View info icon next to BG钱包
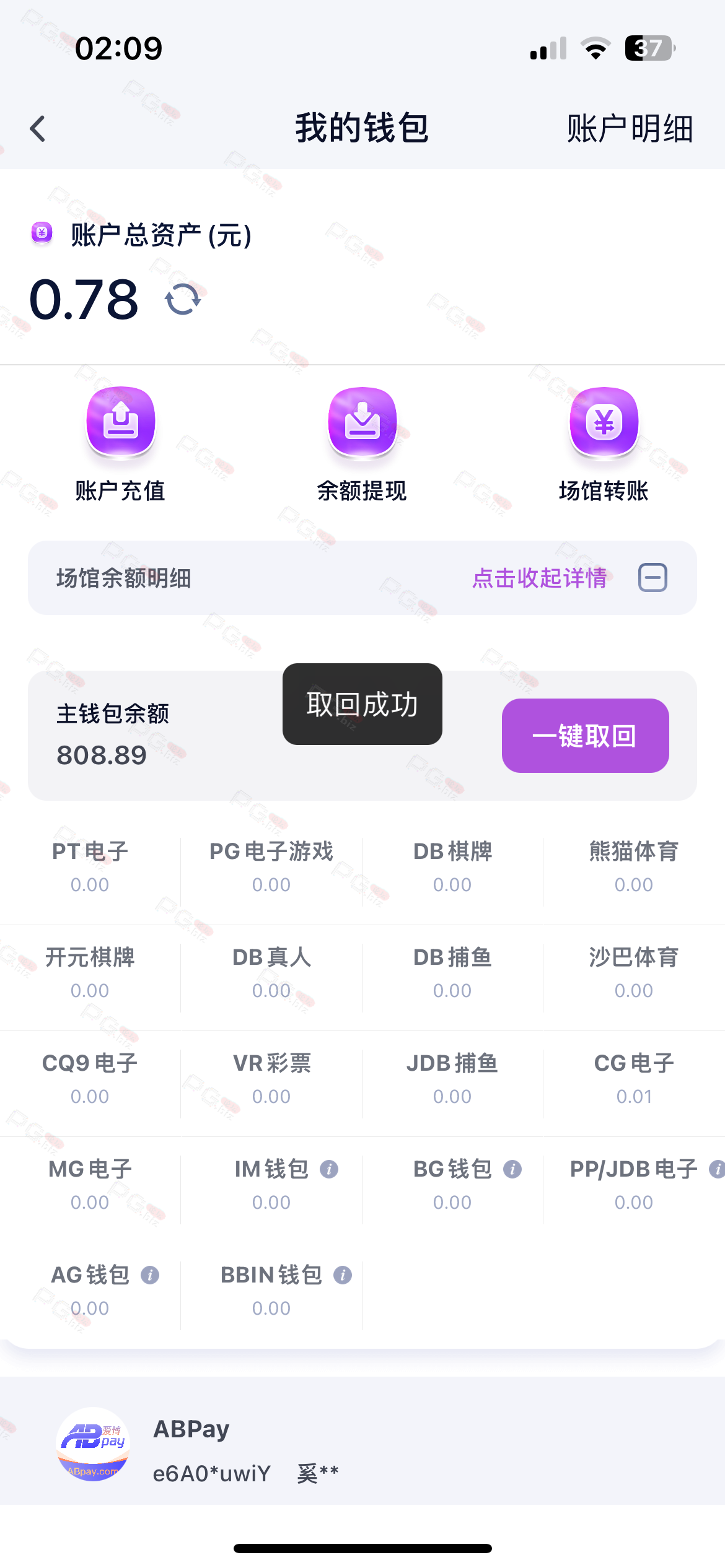 coord(512,1169)
